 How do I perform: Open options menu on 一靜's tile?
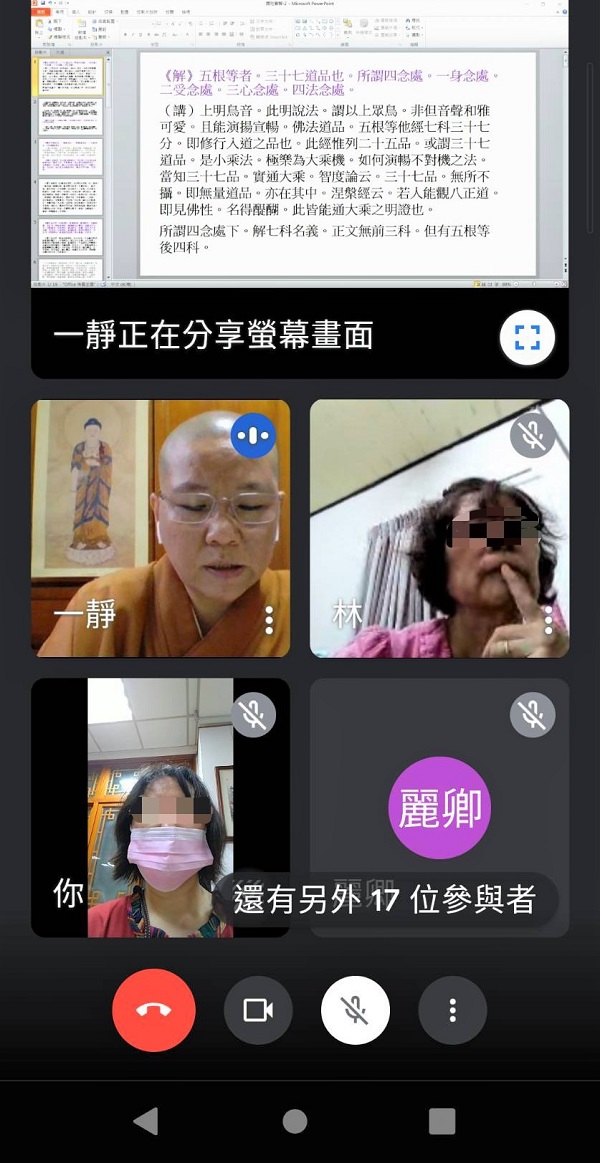coord(269,621)
